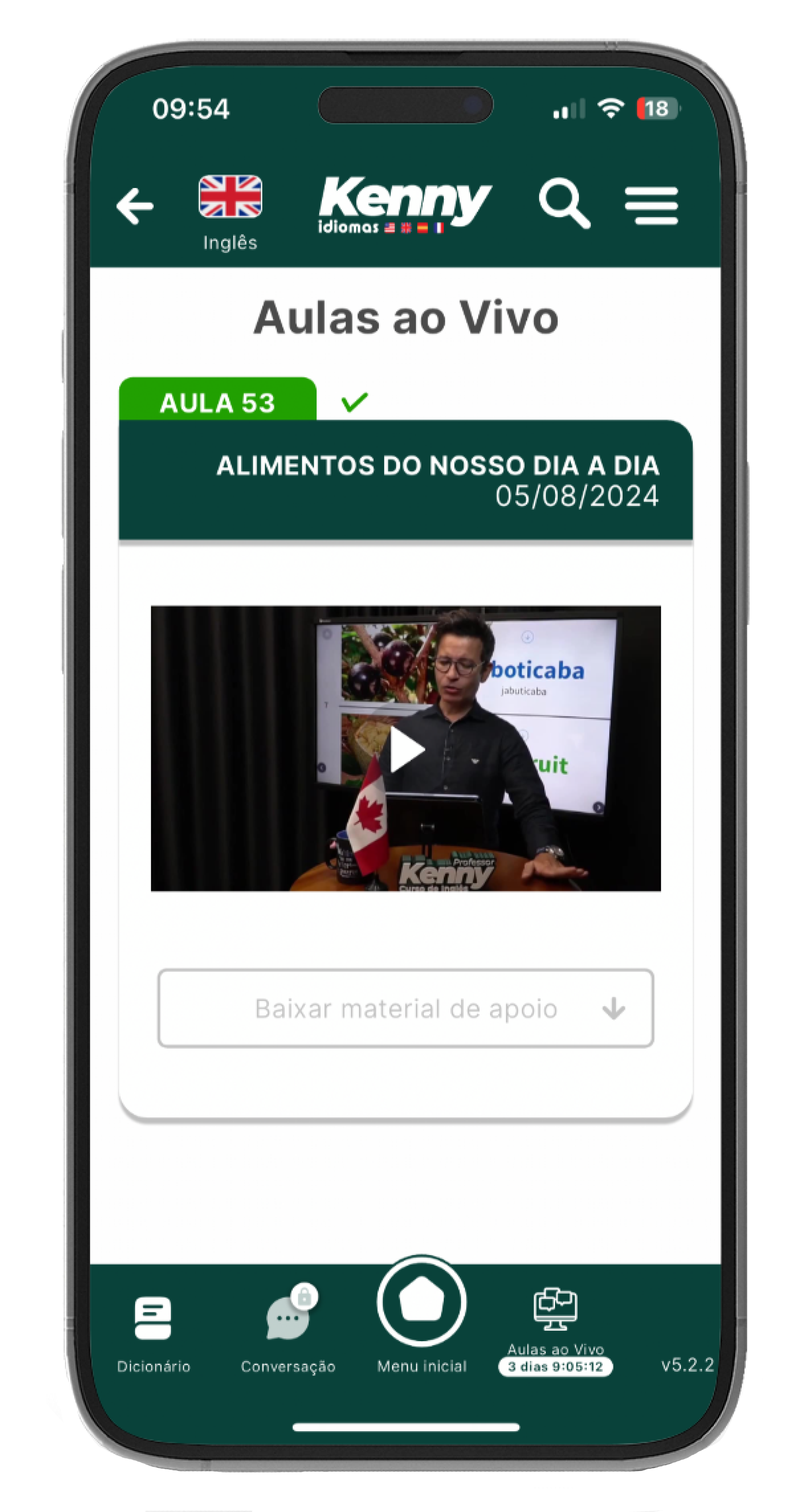Open the hamburger menu

pyautogui.click(x=651, y=206)
